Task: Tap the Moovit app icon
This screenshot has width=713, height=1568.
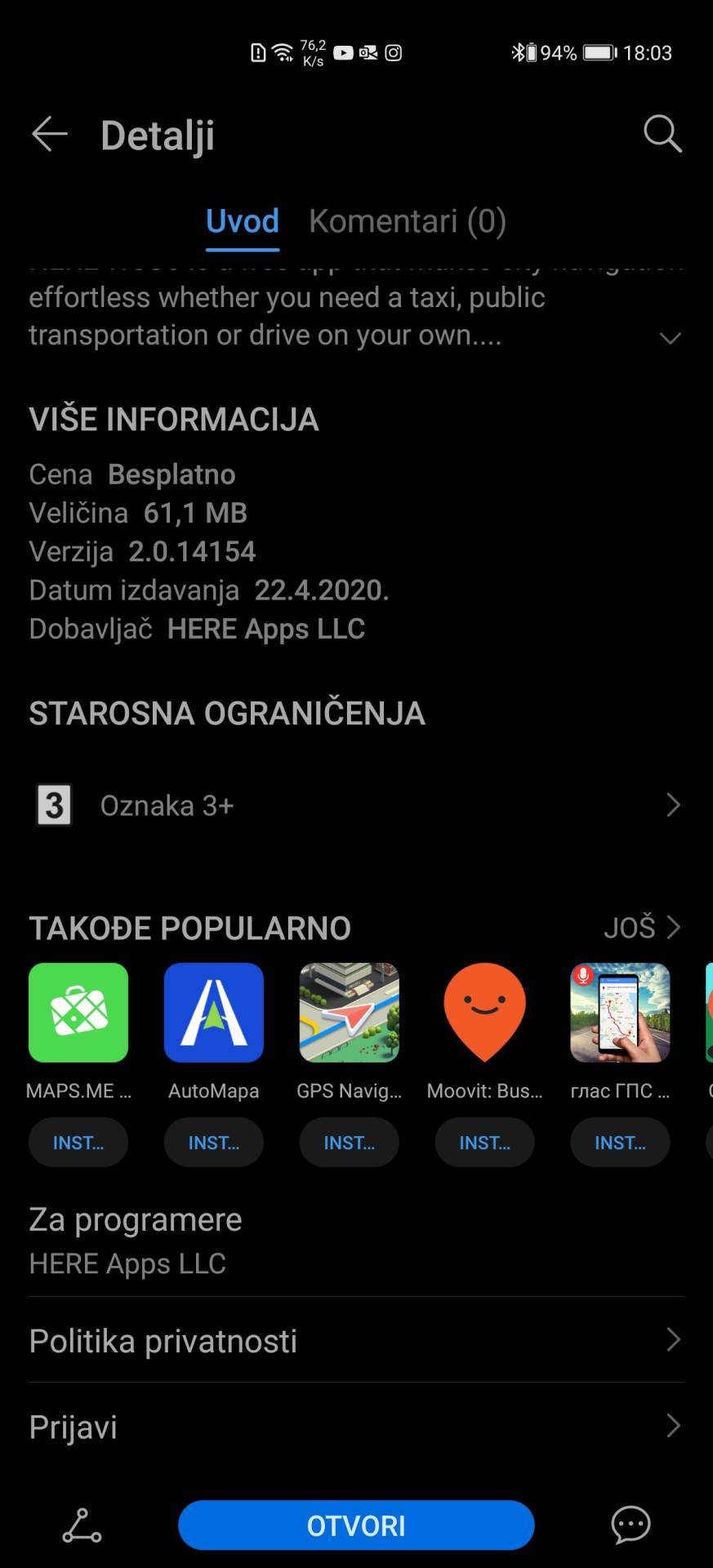Action: click(x=484, y=1013)
